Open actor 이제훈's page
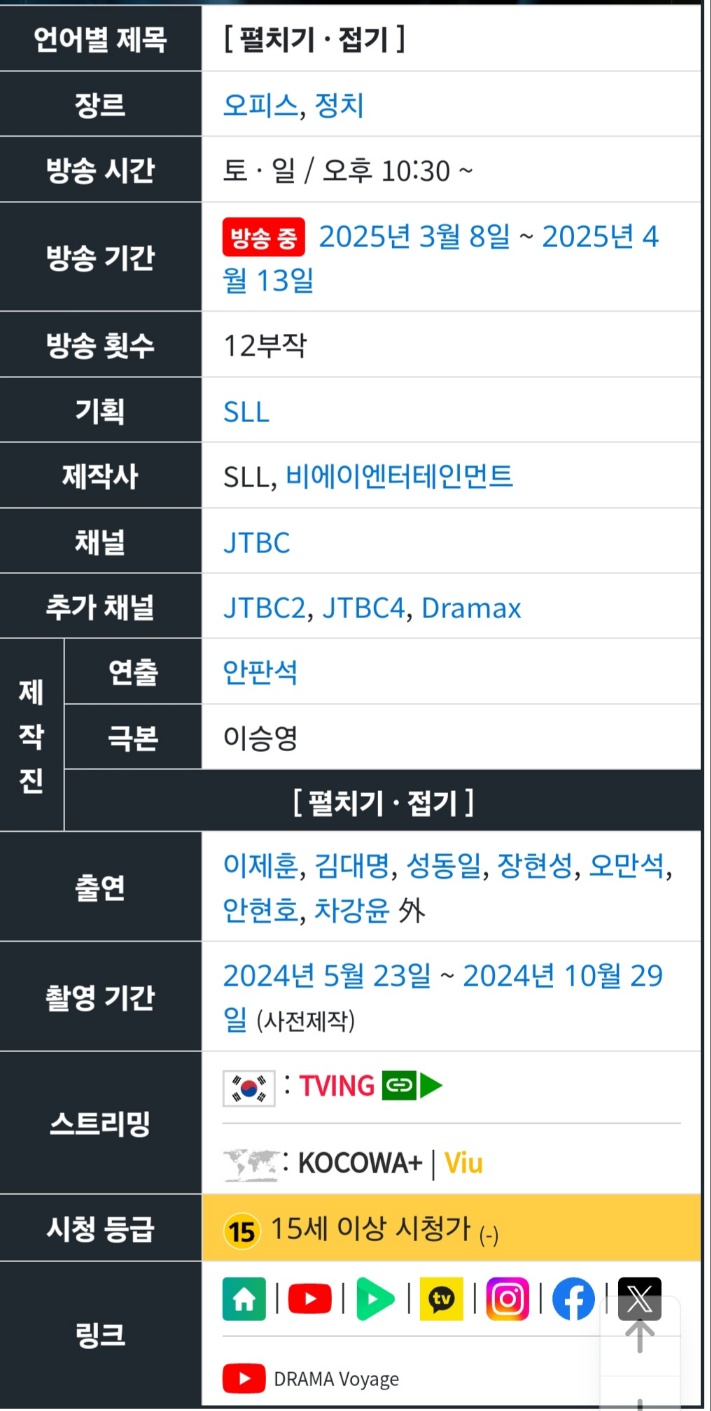The width and height of the screenshot is (711, 1411). [x=260, y=865]
